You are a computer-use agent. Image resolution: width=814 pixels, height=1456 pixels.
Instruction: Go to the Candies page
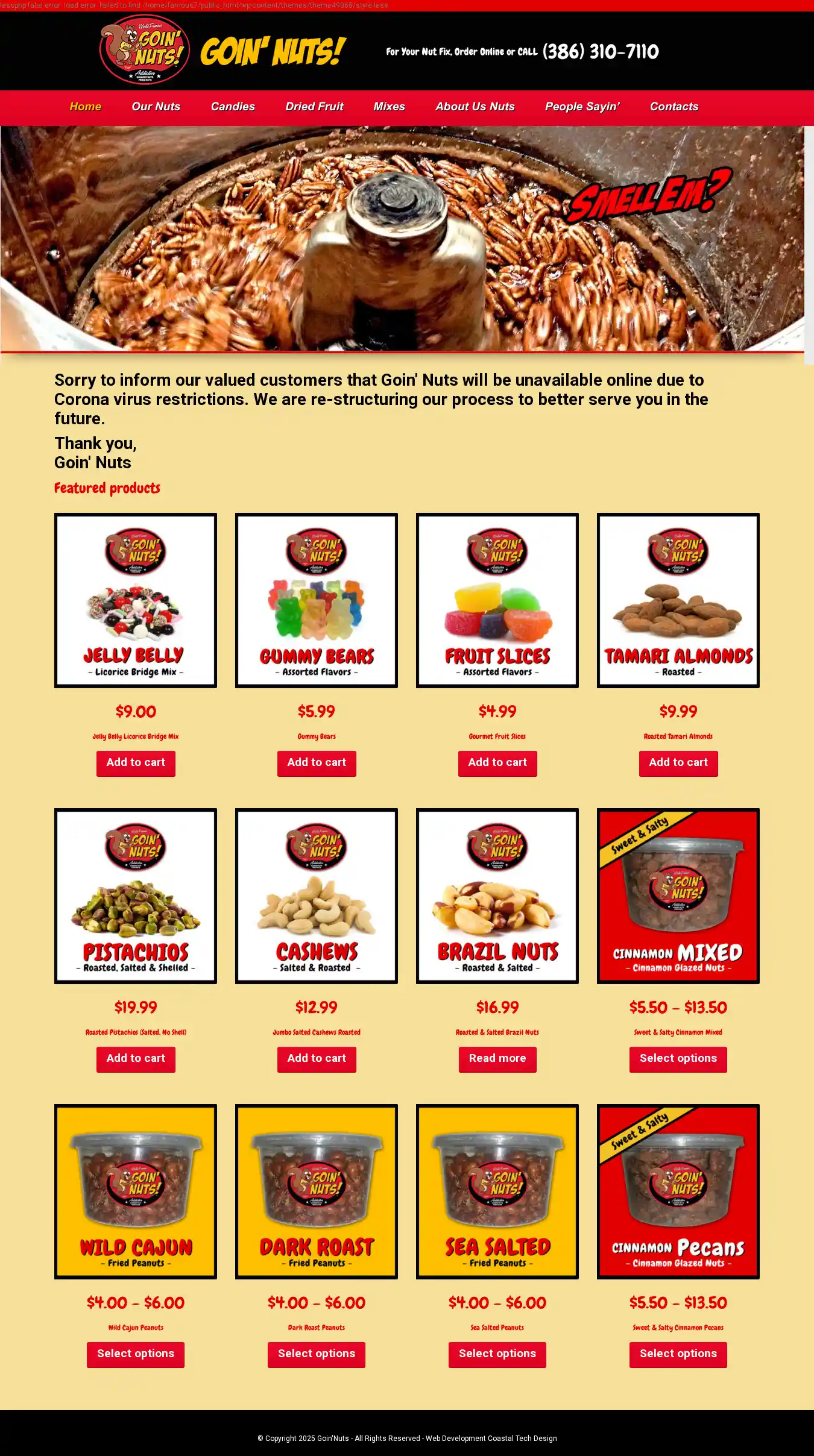click(x=233, y=107)
